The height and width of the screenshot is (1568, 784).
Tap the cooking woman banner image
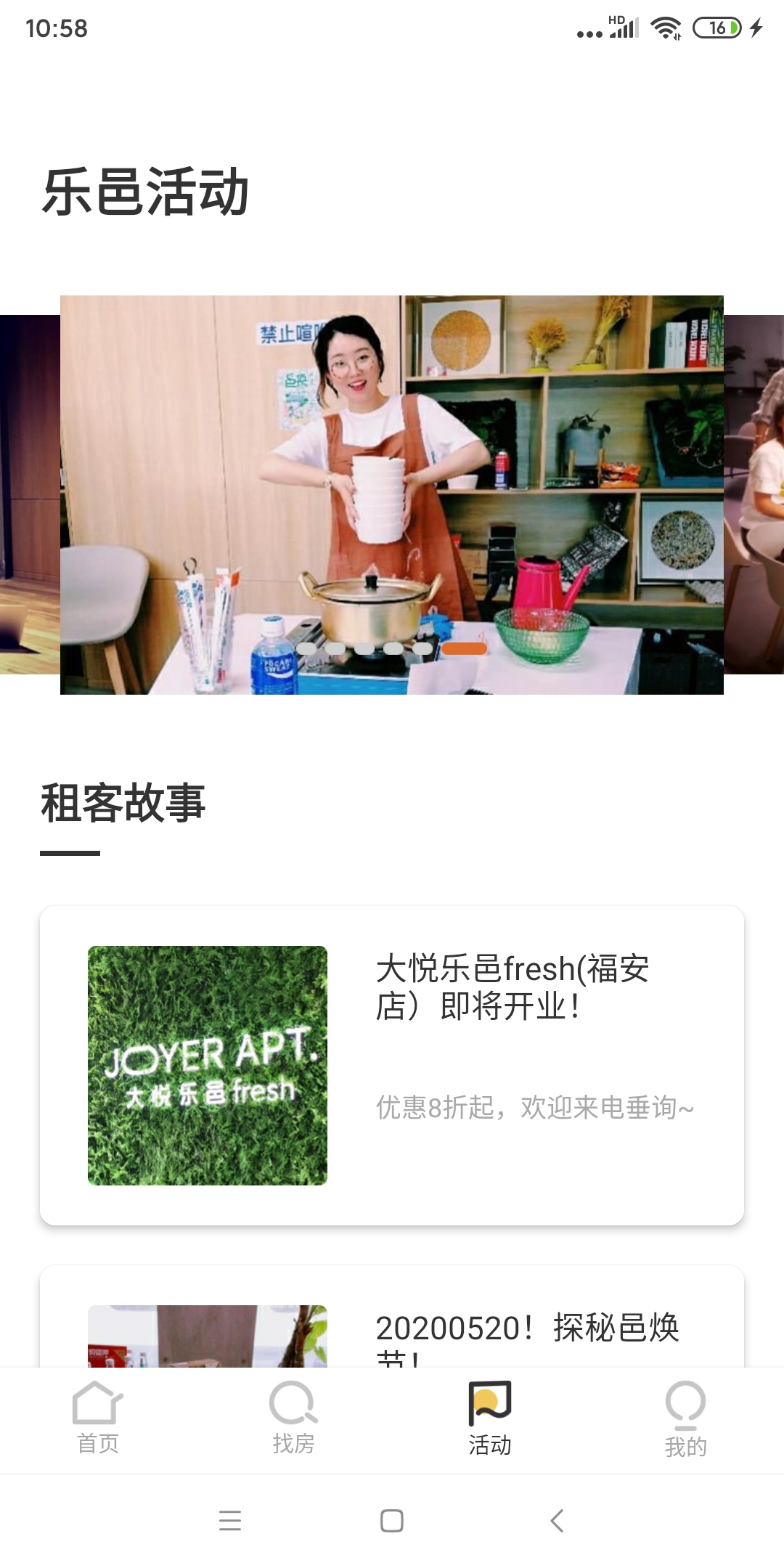click(x=392, y=495)
